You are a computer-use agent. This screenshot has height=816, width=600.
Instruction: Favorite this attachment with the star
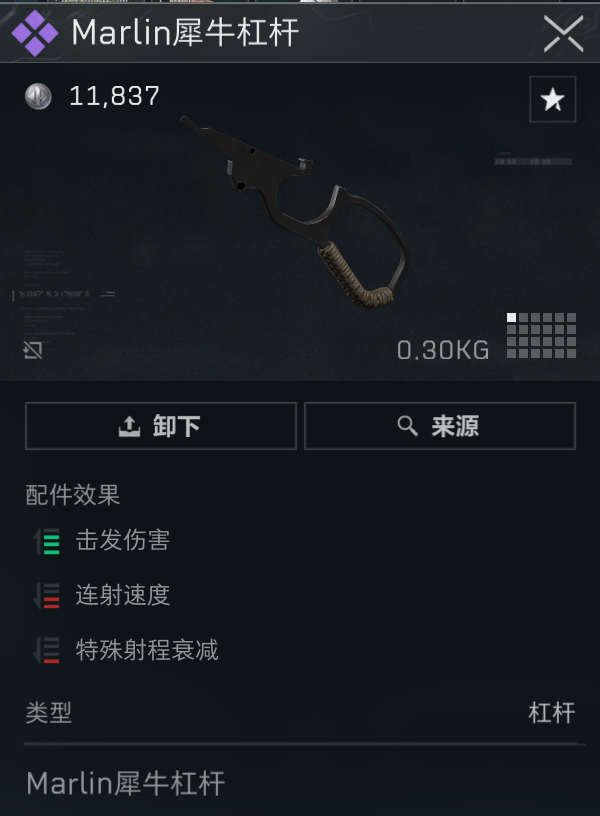(552, 99)
